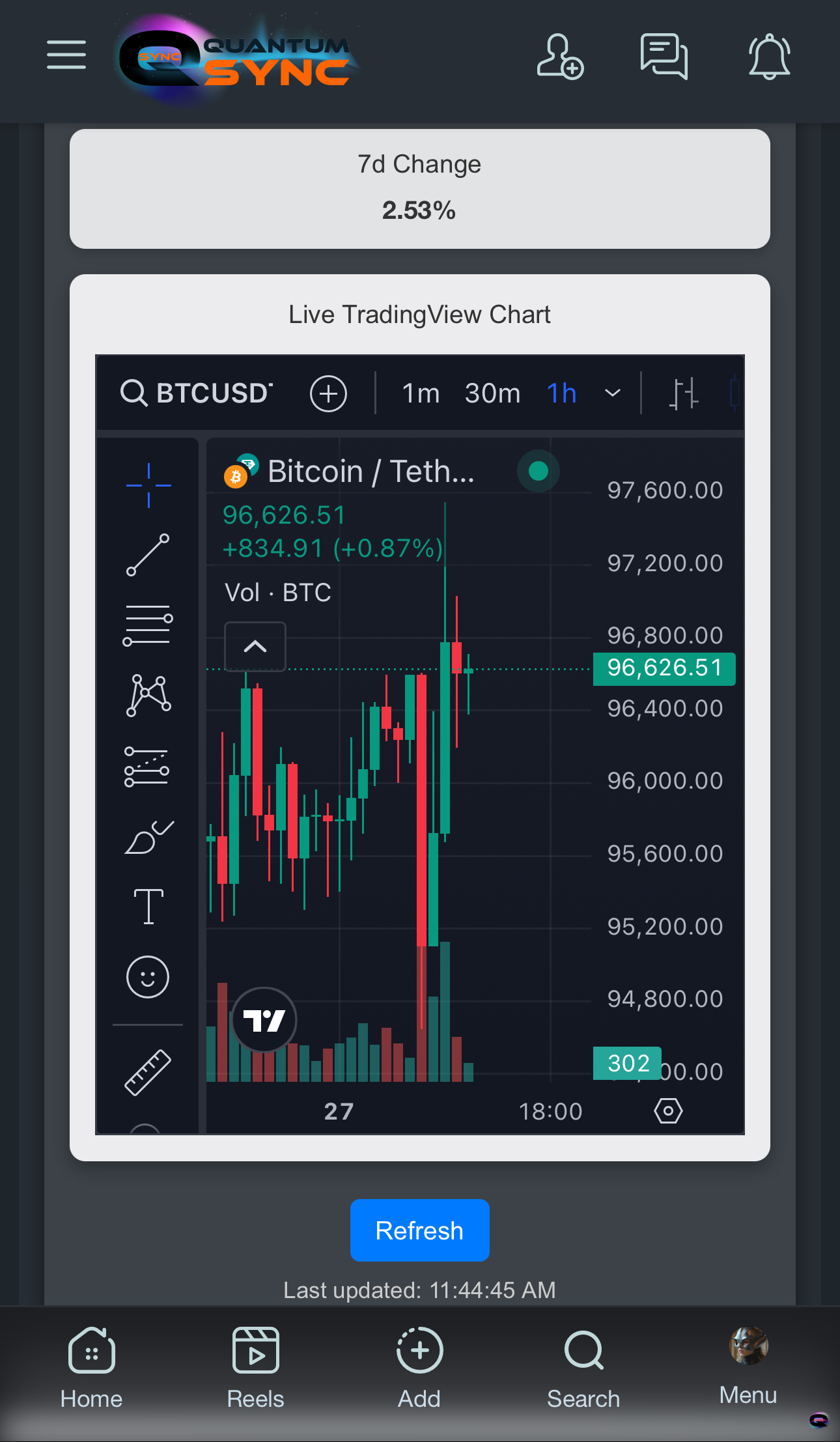Select the trend line drawing tool
This screenshot has height=1442, width=840.
148,555
